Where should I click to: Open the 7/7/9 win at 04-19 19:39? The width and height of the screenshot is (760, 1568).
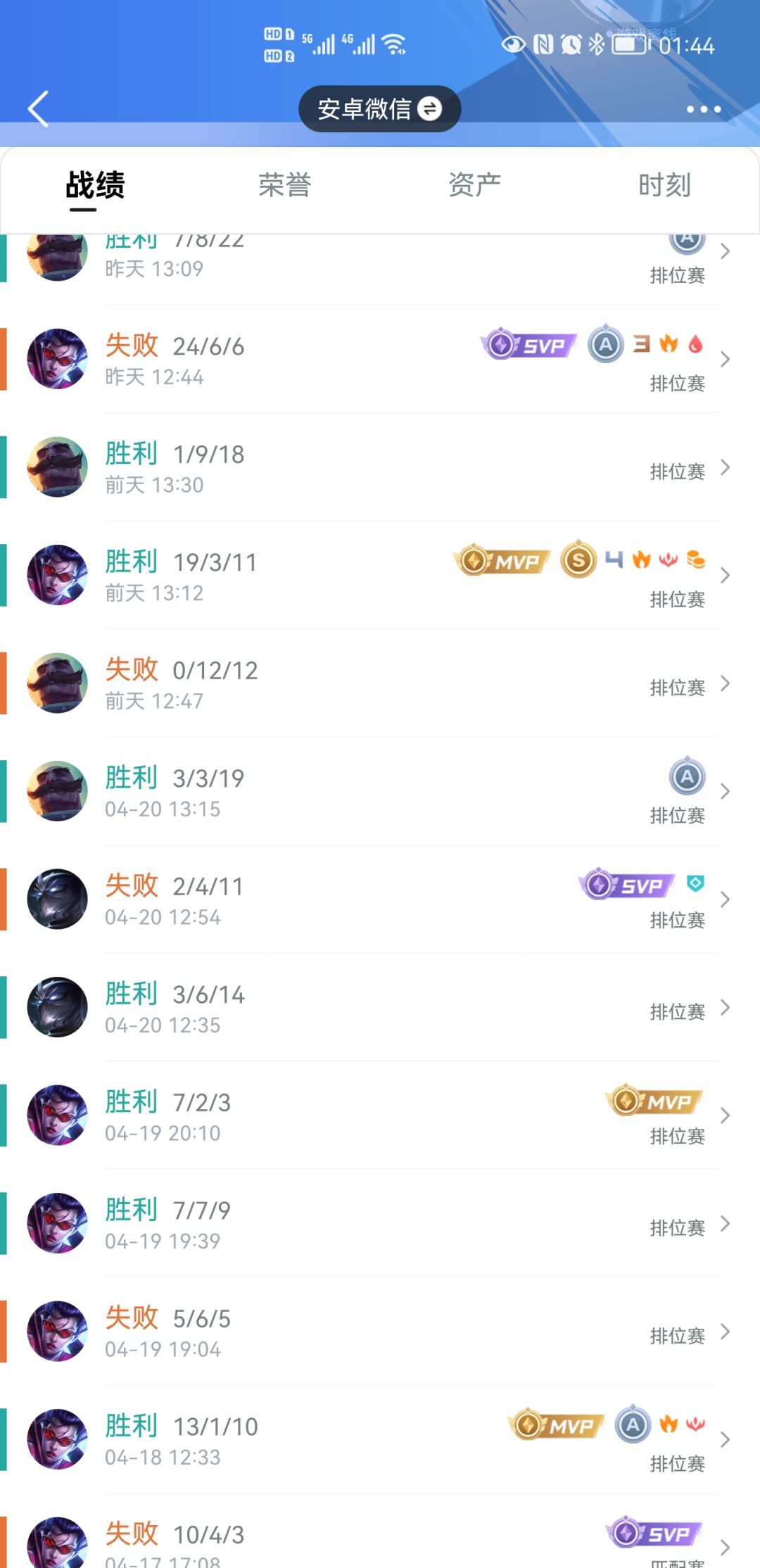tap(380, 1224)
